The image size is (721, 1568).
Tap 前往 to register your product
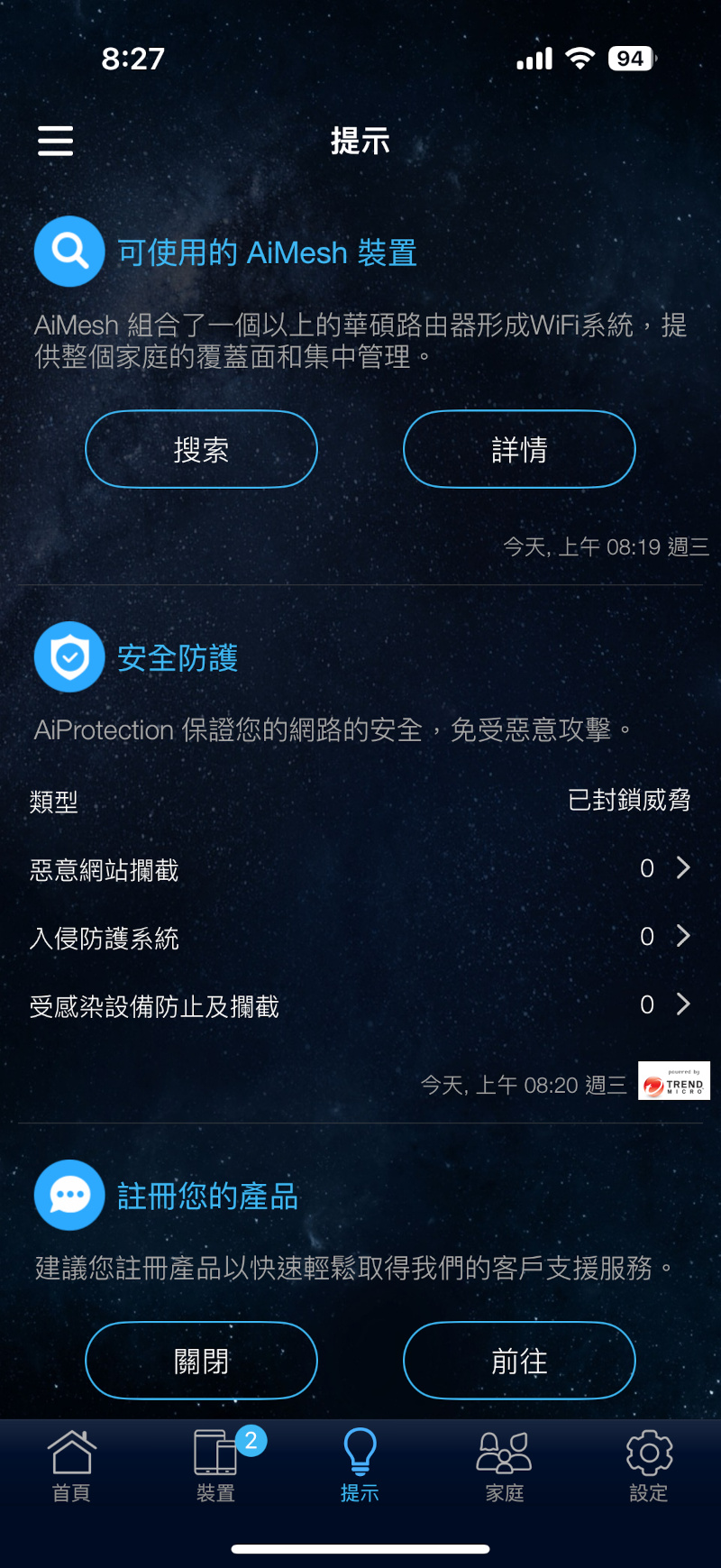[x=519, y=1361]
